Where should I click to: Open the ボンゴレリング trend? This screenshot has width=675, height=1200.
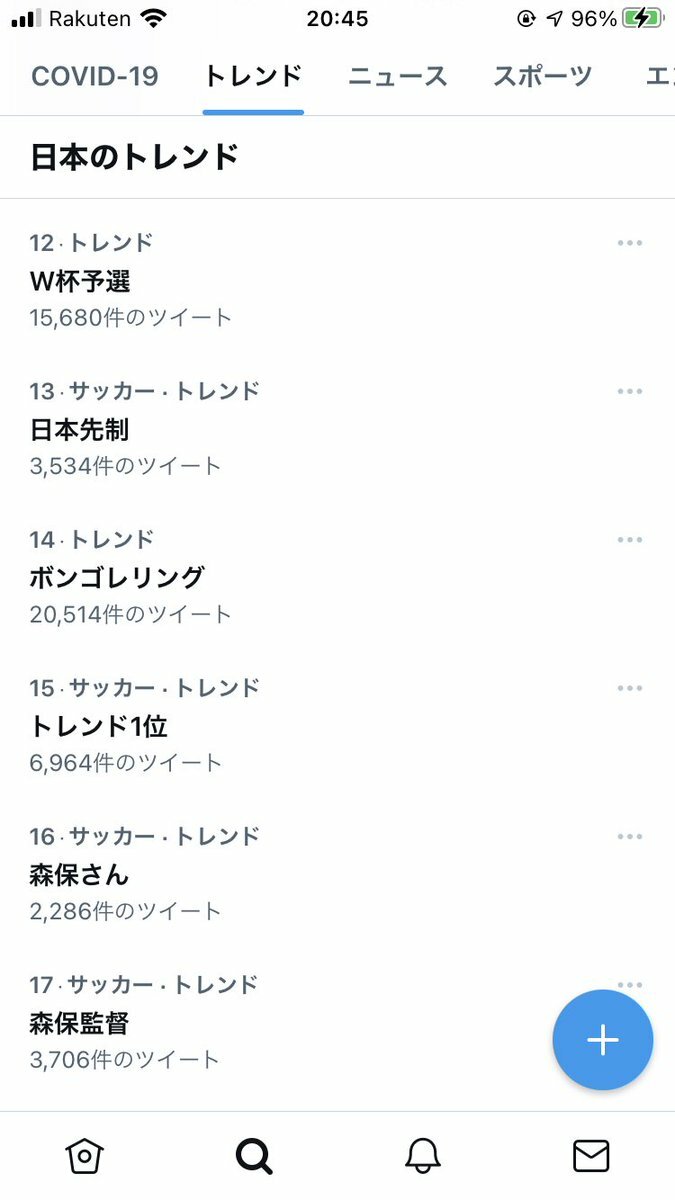(337, 577)
